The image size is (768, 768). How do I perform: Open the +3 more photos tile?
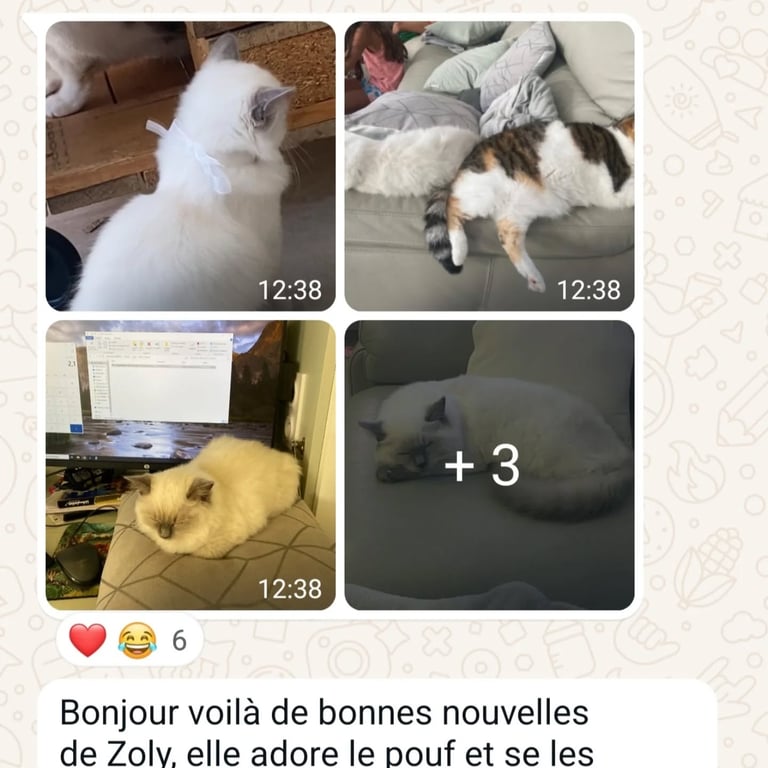489,465
